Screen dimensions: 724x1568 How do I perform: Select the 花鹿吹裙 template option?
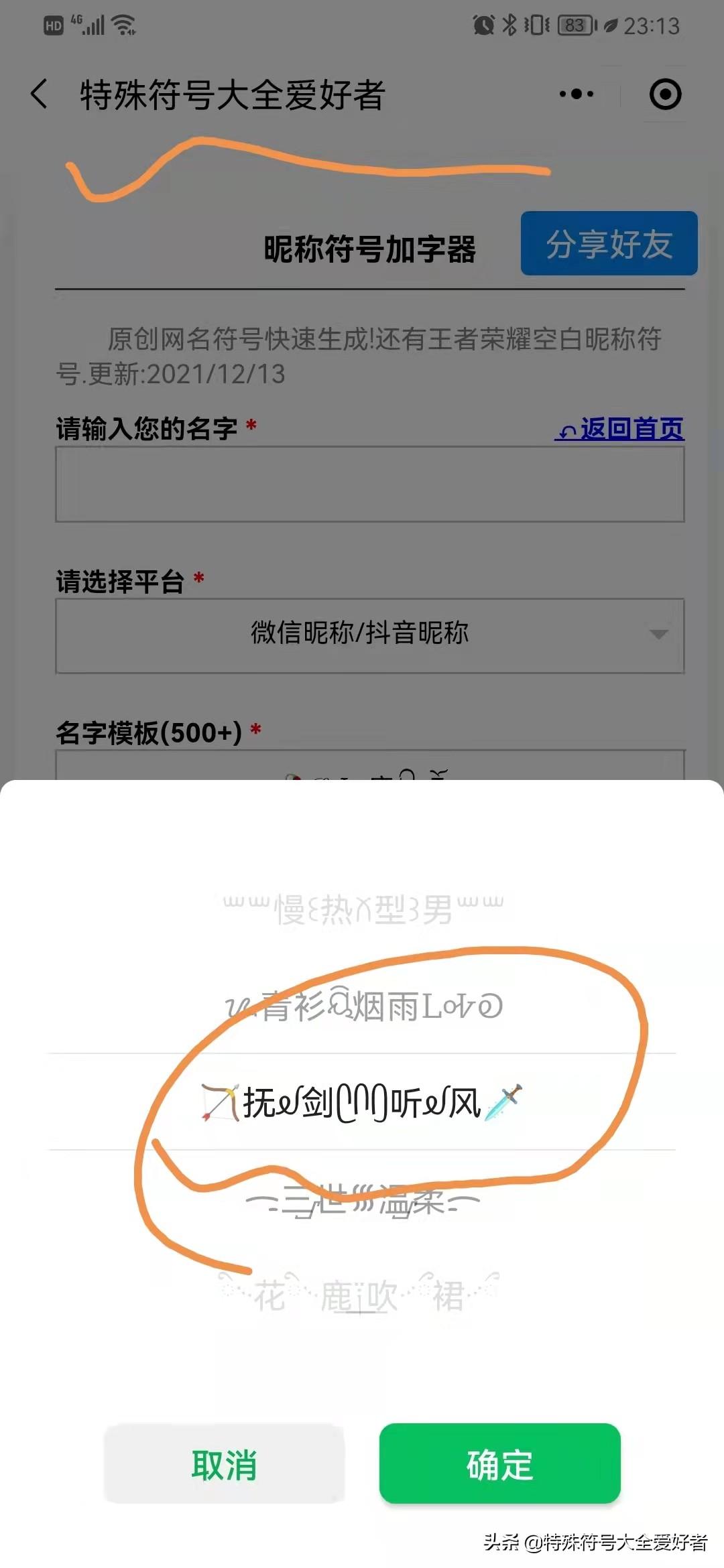click(359, 1295)
